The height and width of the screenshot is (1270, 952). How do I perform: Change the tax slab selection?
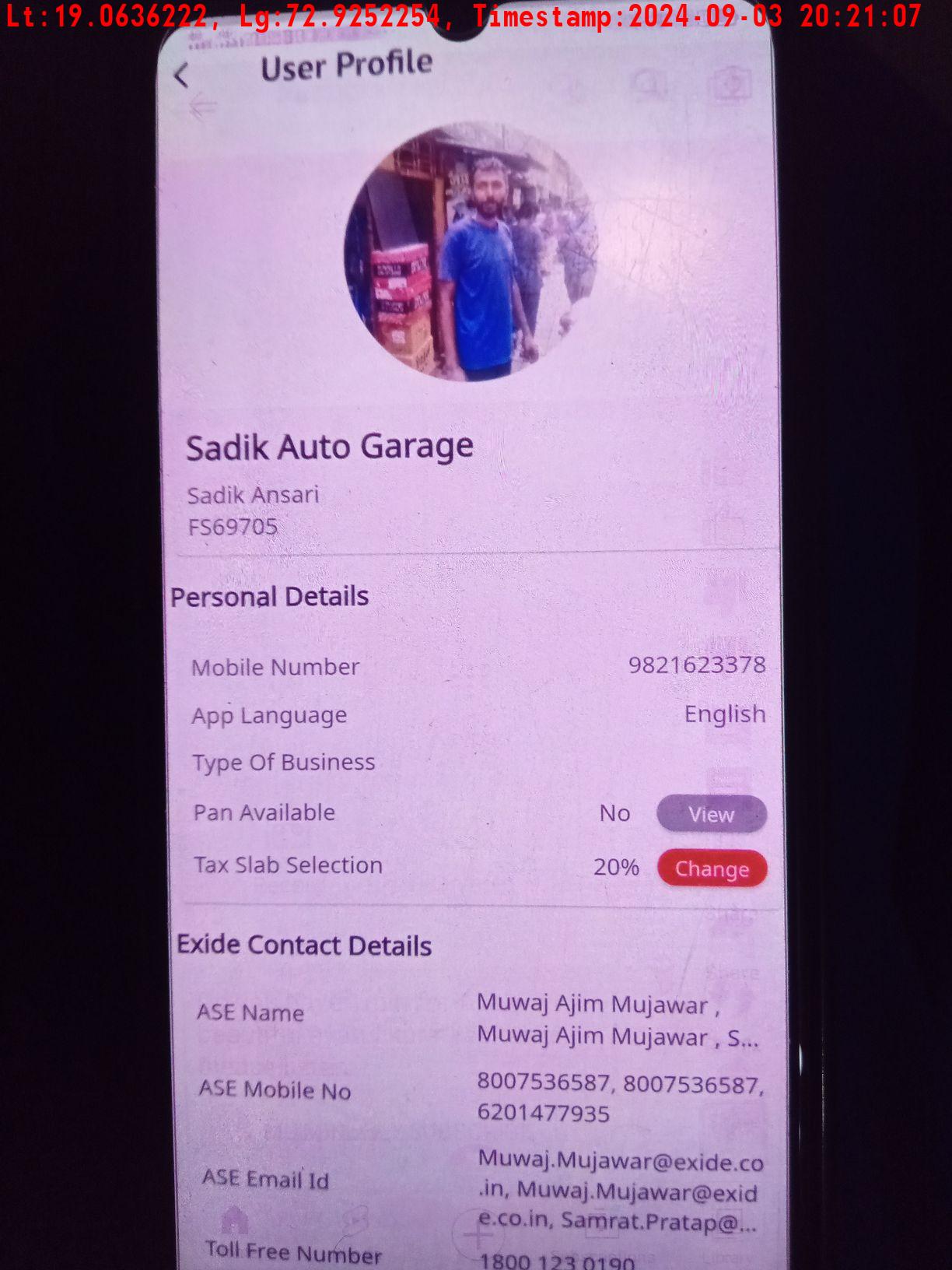pyautogui.click(x=712, y=868)
